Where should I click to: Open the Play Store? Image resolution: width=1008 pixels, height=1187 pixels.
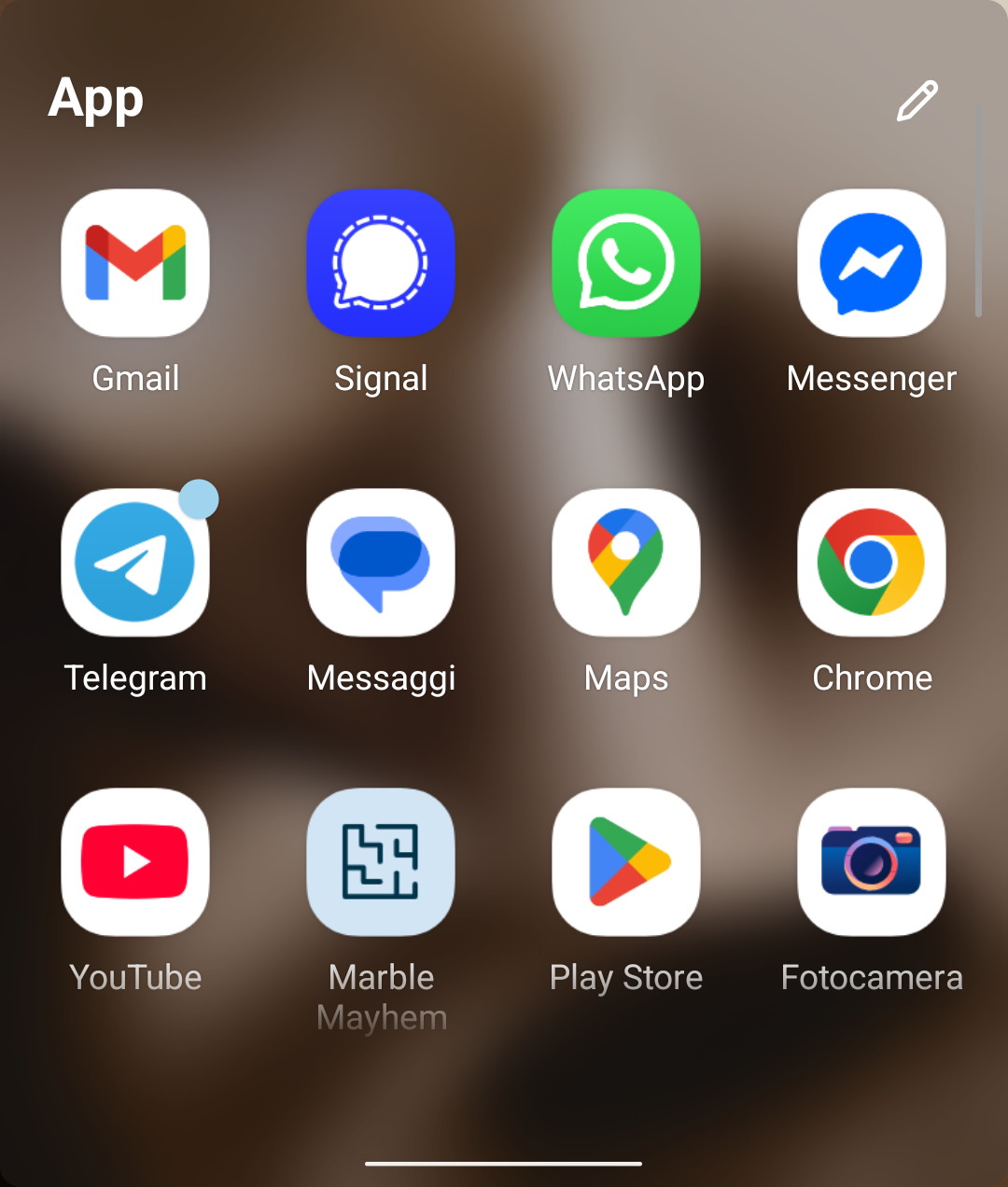pos(626,862)
